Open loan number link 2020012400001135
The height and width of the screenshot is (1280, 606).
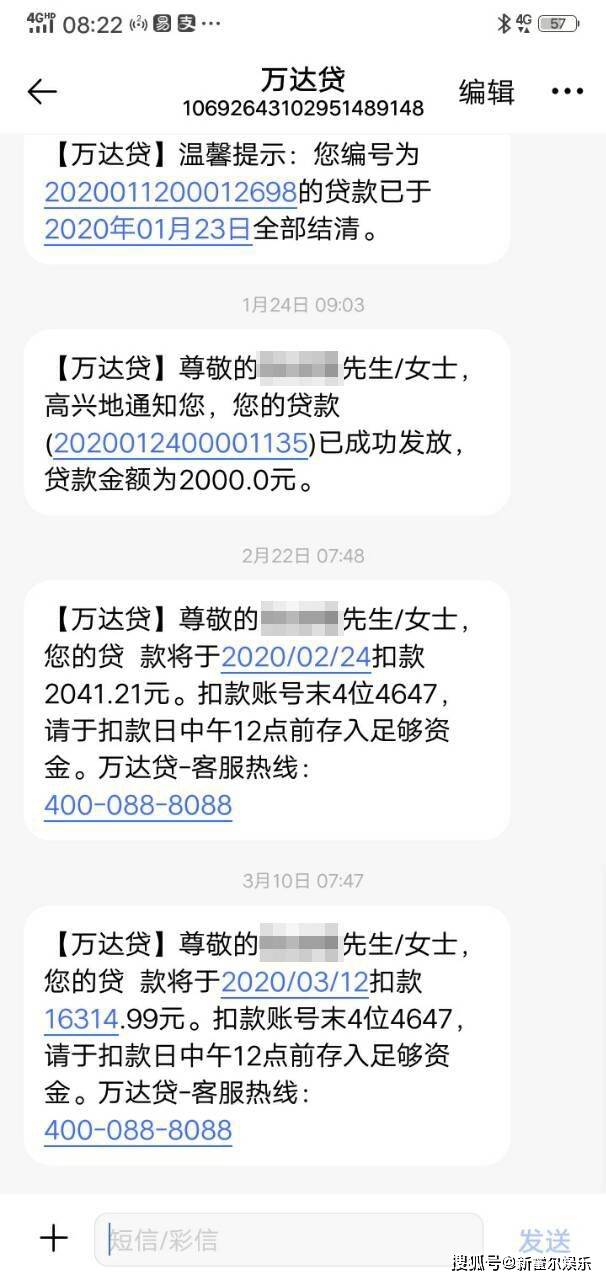(182, 443)
